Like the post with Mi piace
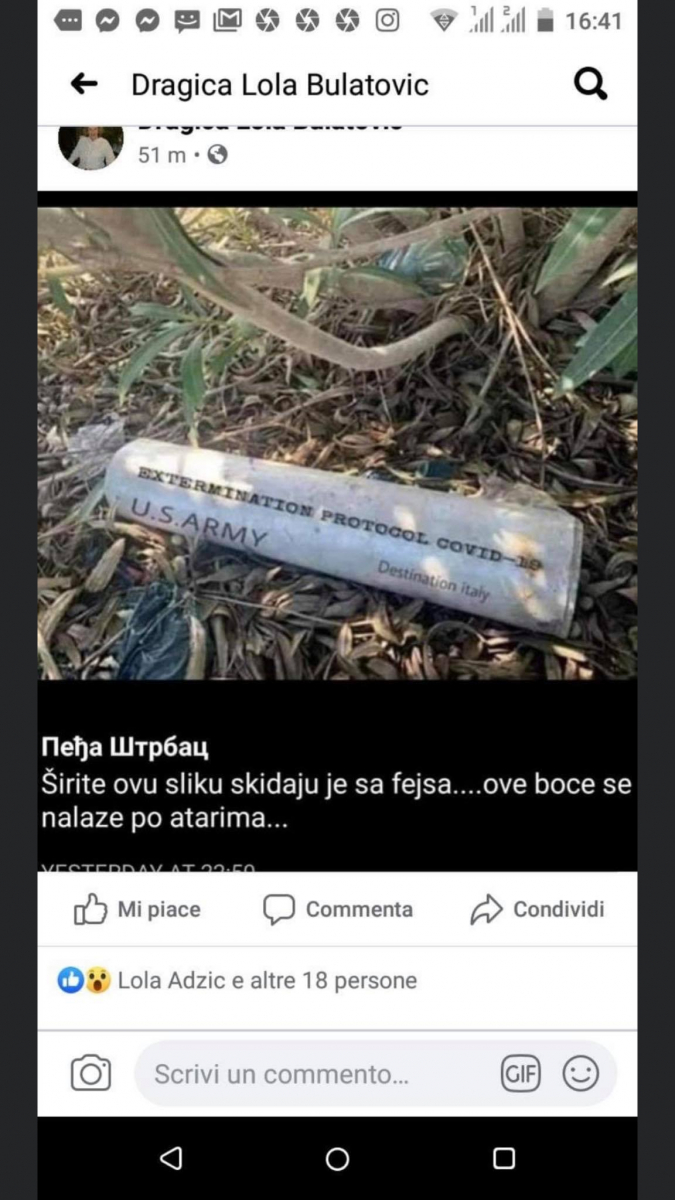This screenshot has height=1200, width=675. click(x=138, y=909)
